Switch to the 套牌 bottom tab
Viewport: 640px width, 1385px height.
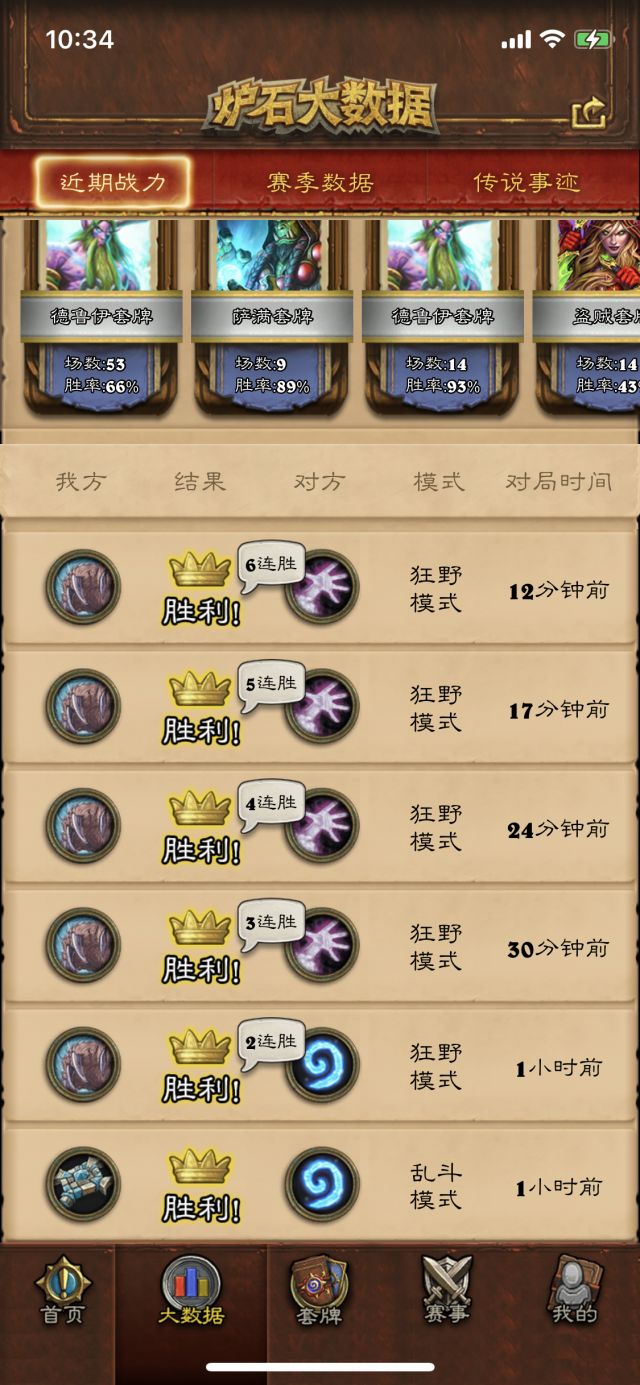pyautogui.click(x=319, y=1292)
